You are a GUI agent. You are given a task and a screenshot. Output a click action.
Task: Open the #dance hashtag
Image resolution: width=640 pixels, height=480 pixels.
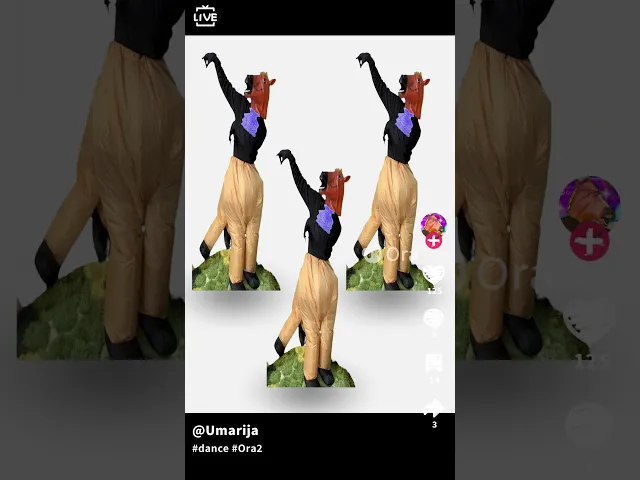[210, 448]
